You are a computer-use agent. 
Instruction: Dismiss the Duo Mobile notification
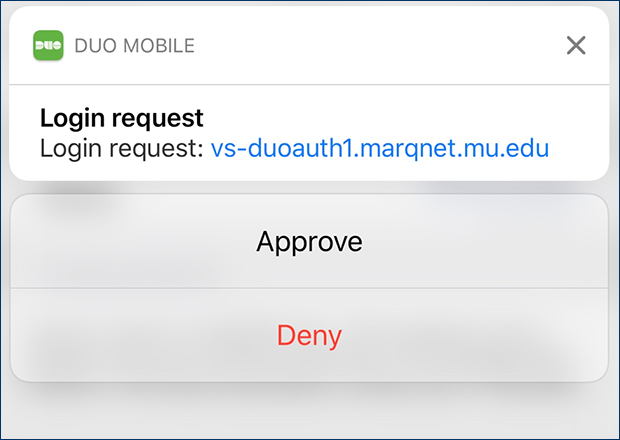click(575, 45)
